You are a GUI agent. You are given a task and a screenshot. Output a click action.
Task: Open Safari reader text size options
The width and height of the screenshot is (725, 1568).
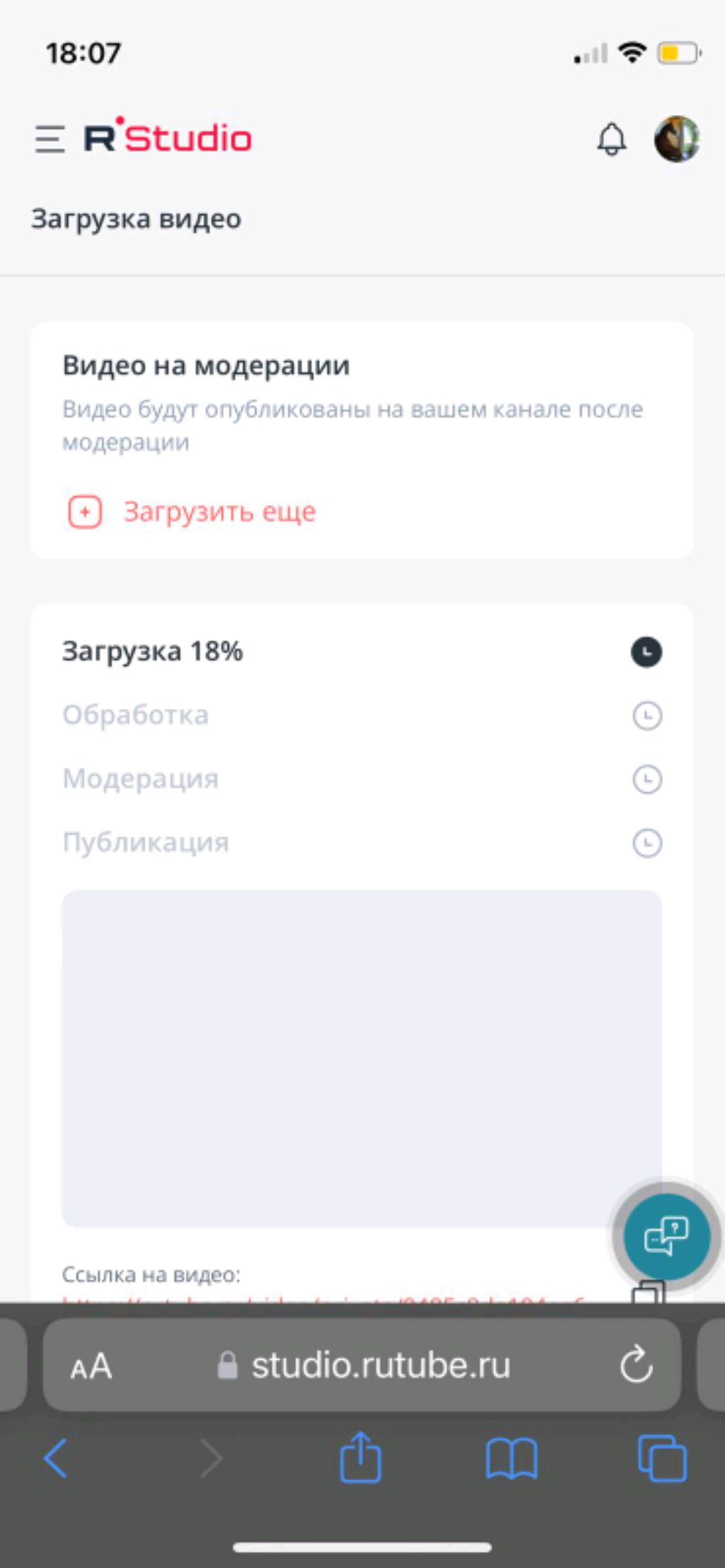[91, 1365]
